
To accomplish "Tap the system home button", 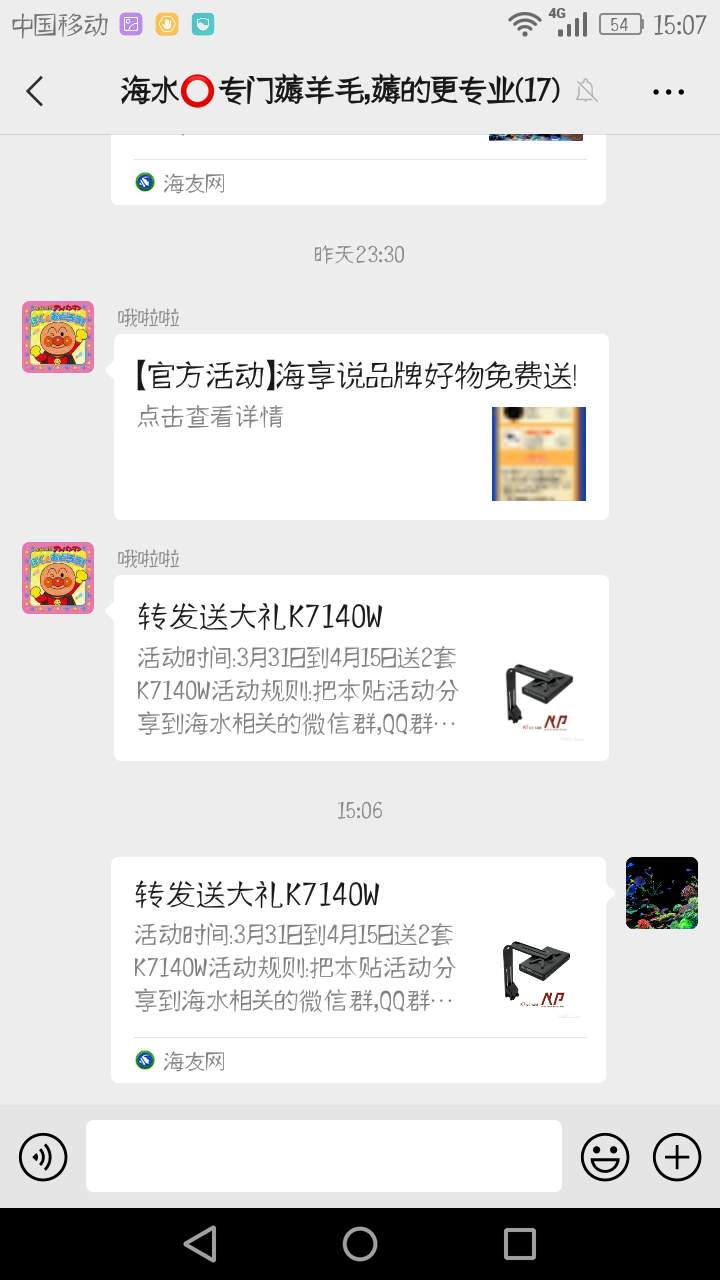I will click(360, 1244).
